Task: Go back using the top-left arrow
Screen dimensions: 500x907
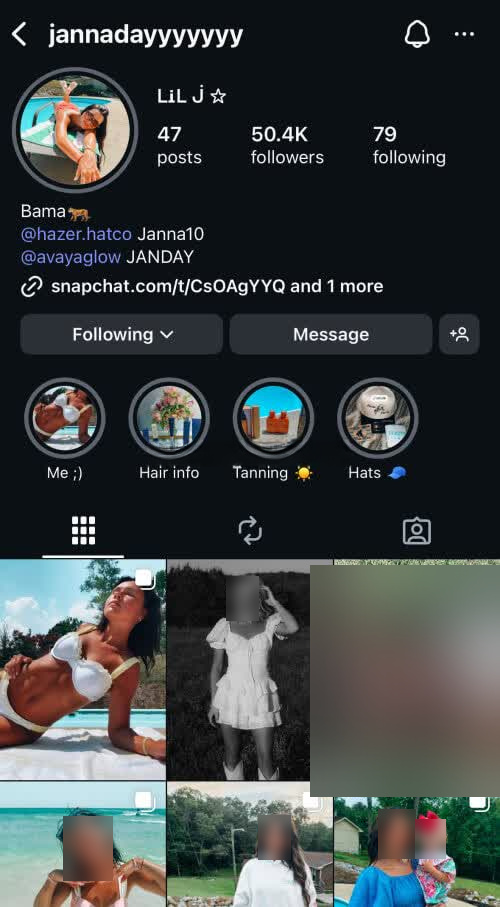Action: coord(19,35)
